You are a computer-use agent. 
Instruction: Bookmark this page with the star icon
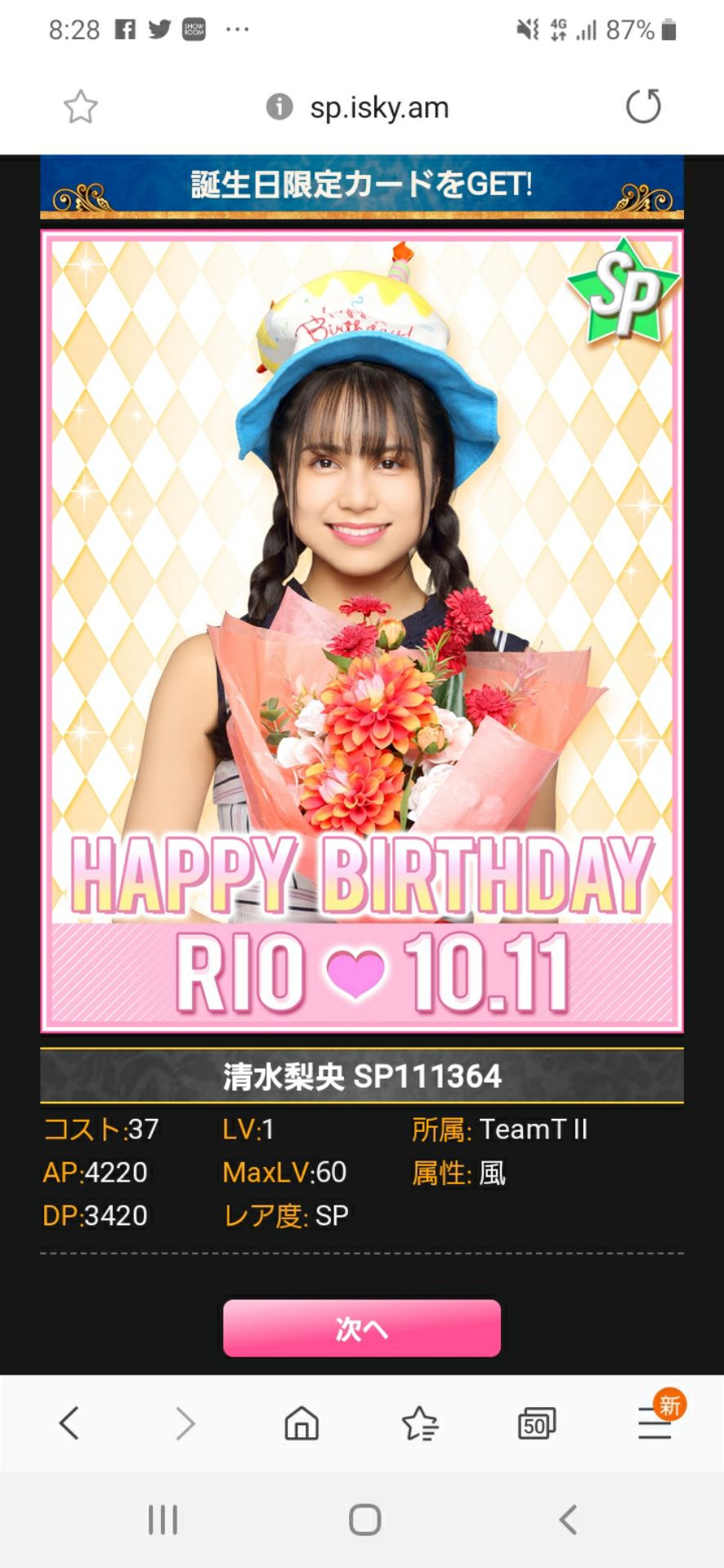click(80, 107)
